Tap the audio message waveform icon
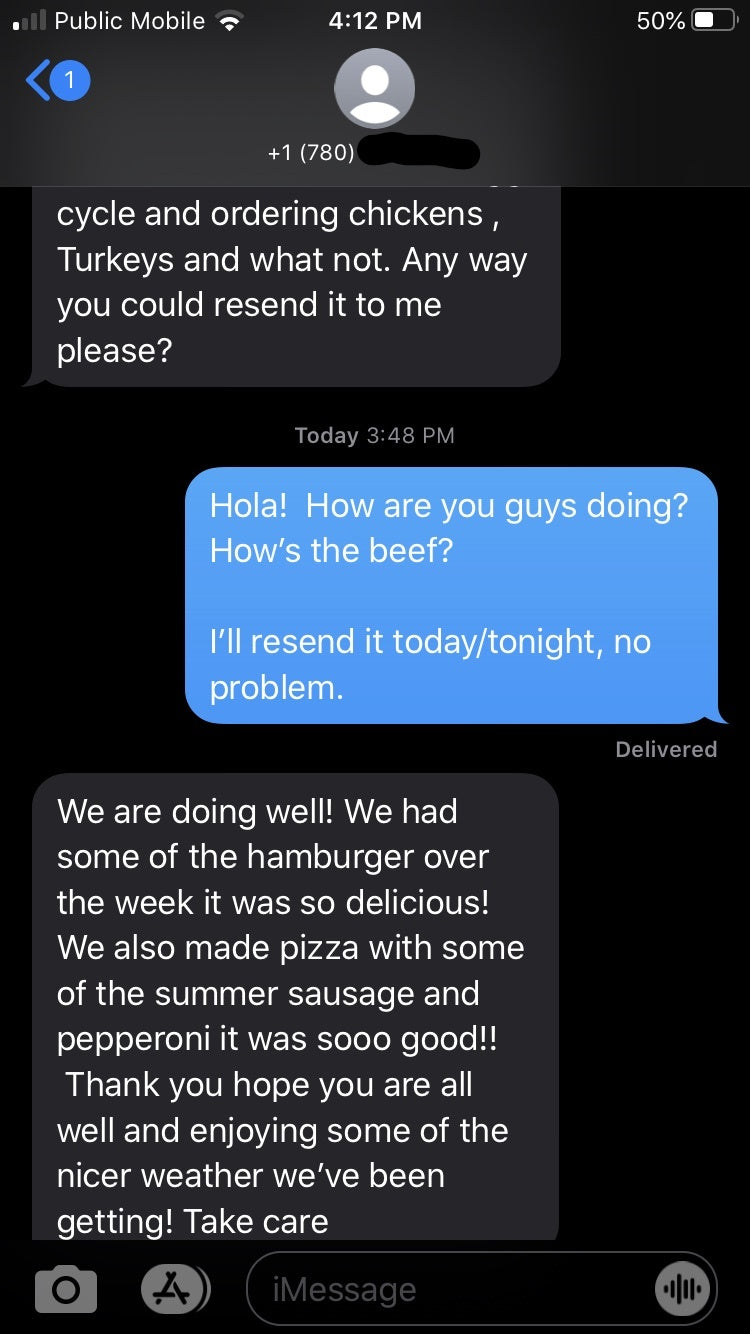The height and width of the screenshot is (1334, 750). pos(682,1289)
